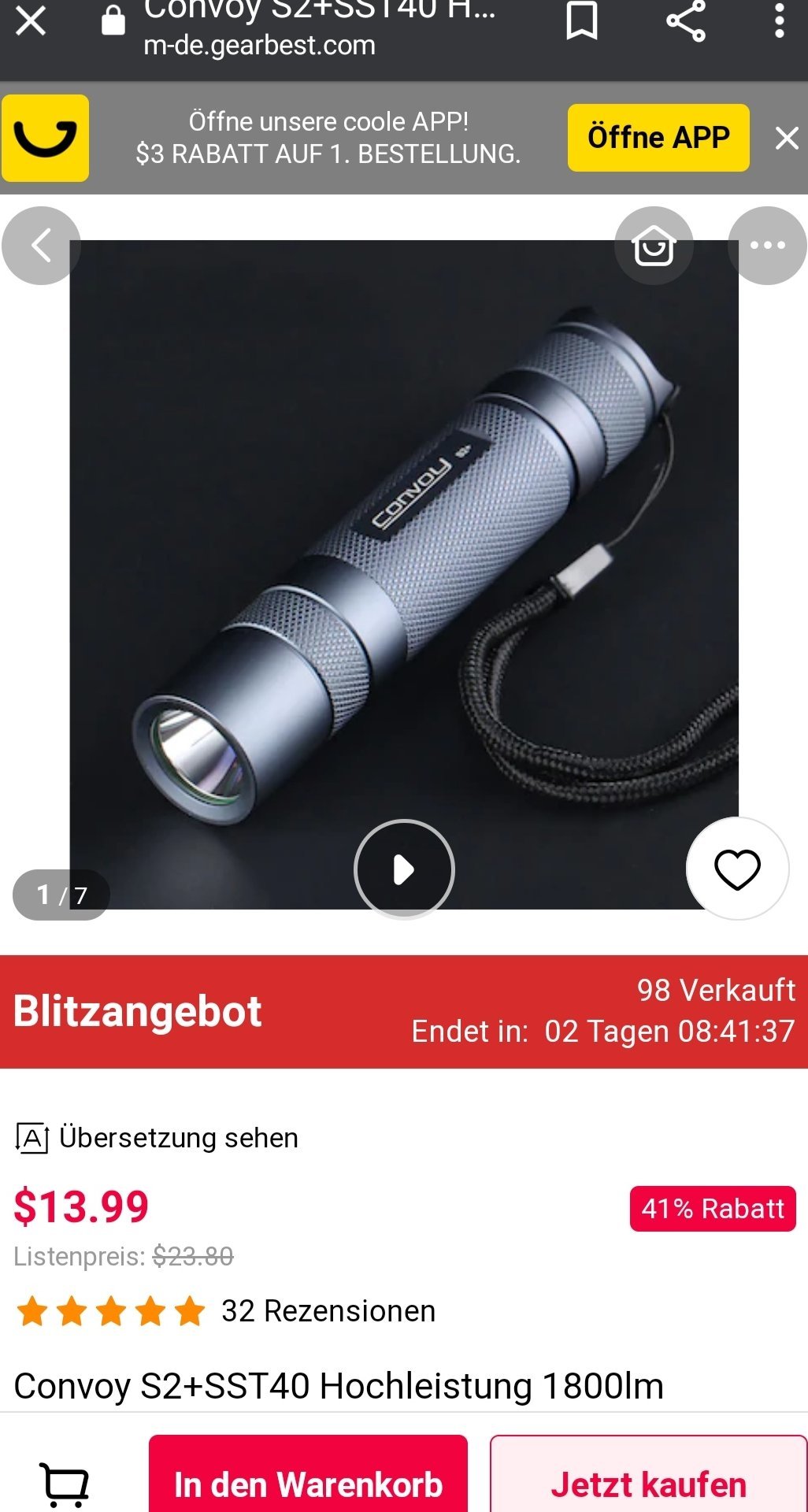Viewport: 808px width, 1512px height.
Task: Go back using the round arrow button
Action: pos(41,246)
